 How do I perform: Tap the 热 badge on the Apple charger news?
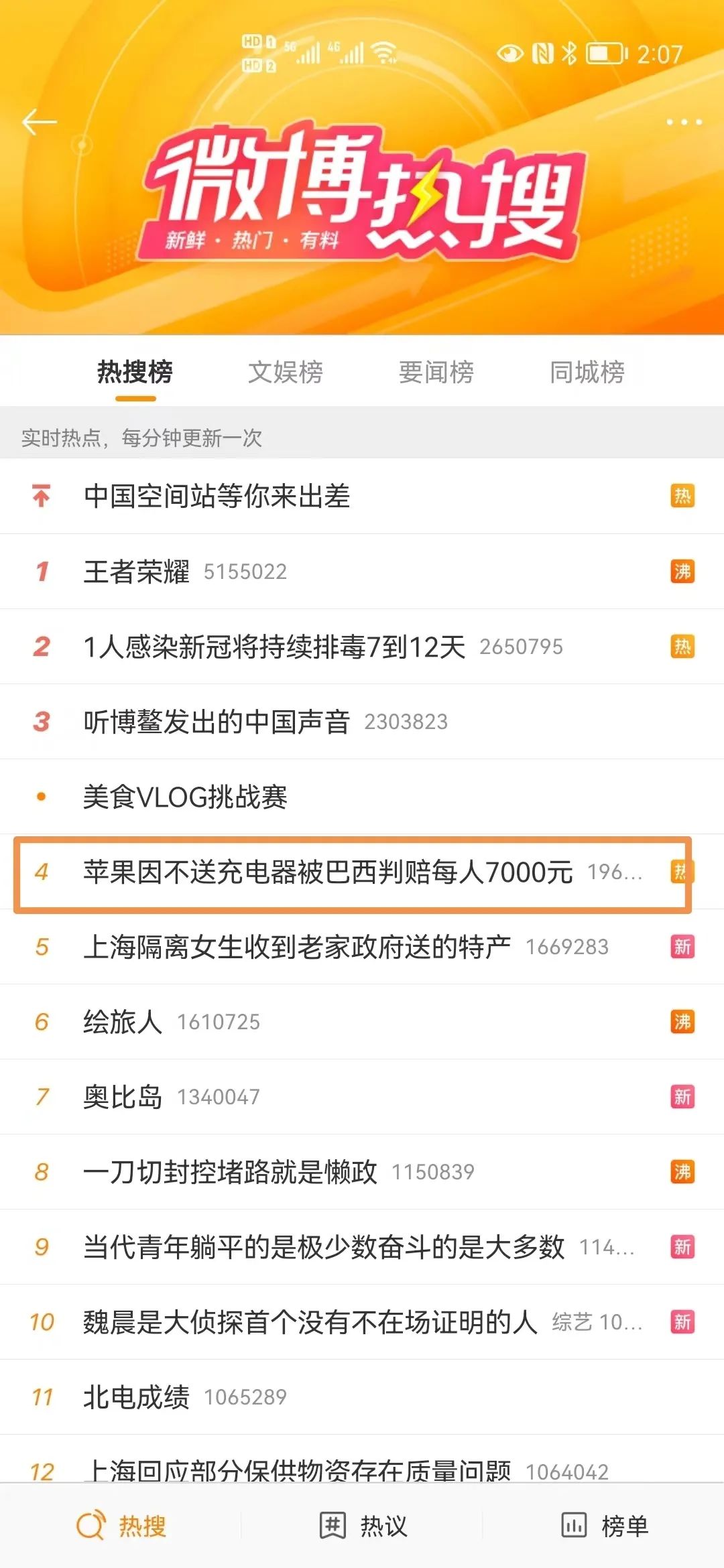point(683,871)
